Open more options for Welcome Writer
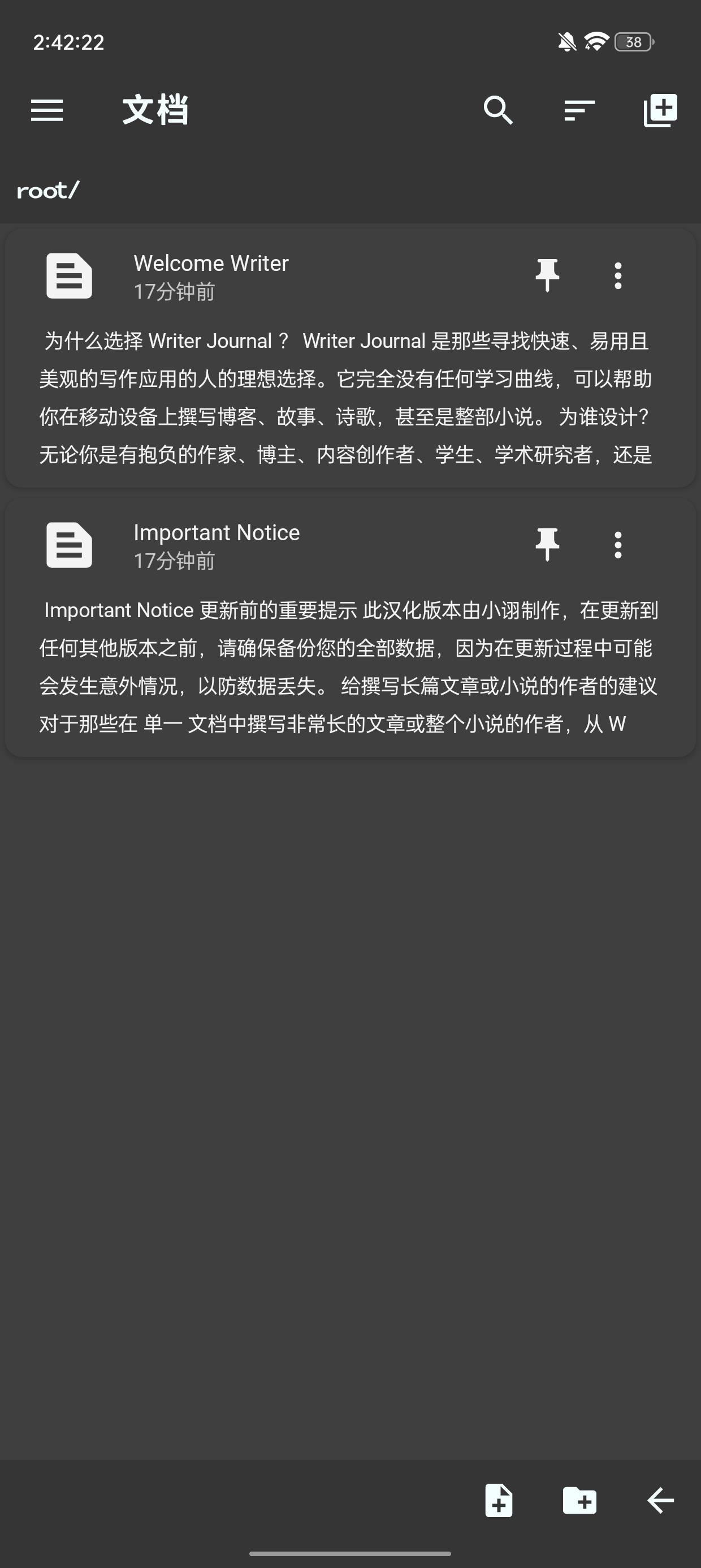The image size is (701, 1568). [x=618, y=275]
